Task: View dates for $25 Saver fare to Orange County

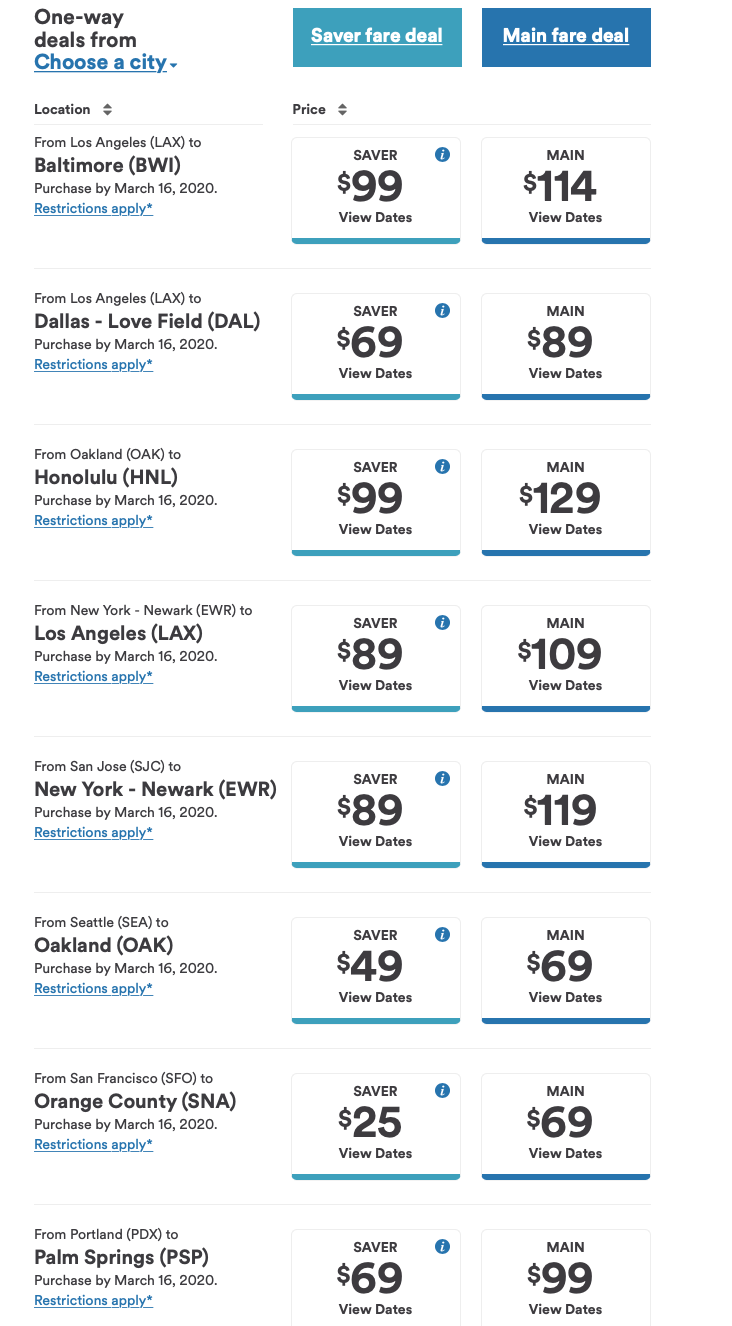Action: coord(375,1153)
